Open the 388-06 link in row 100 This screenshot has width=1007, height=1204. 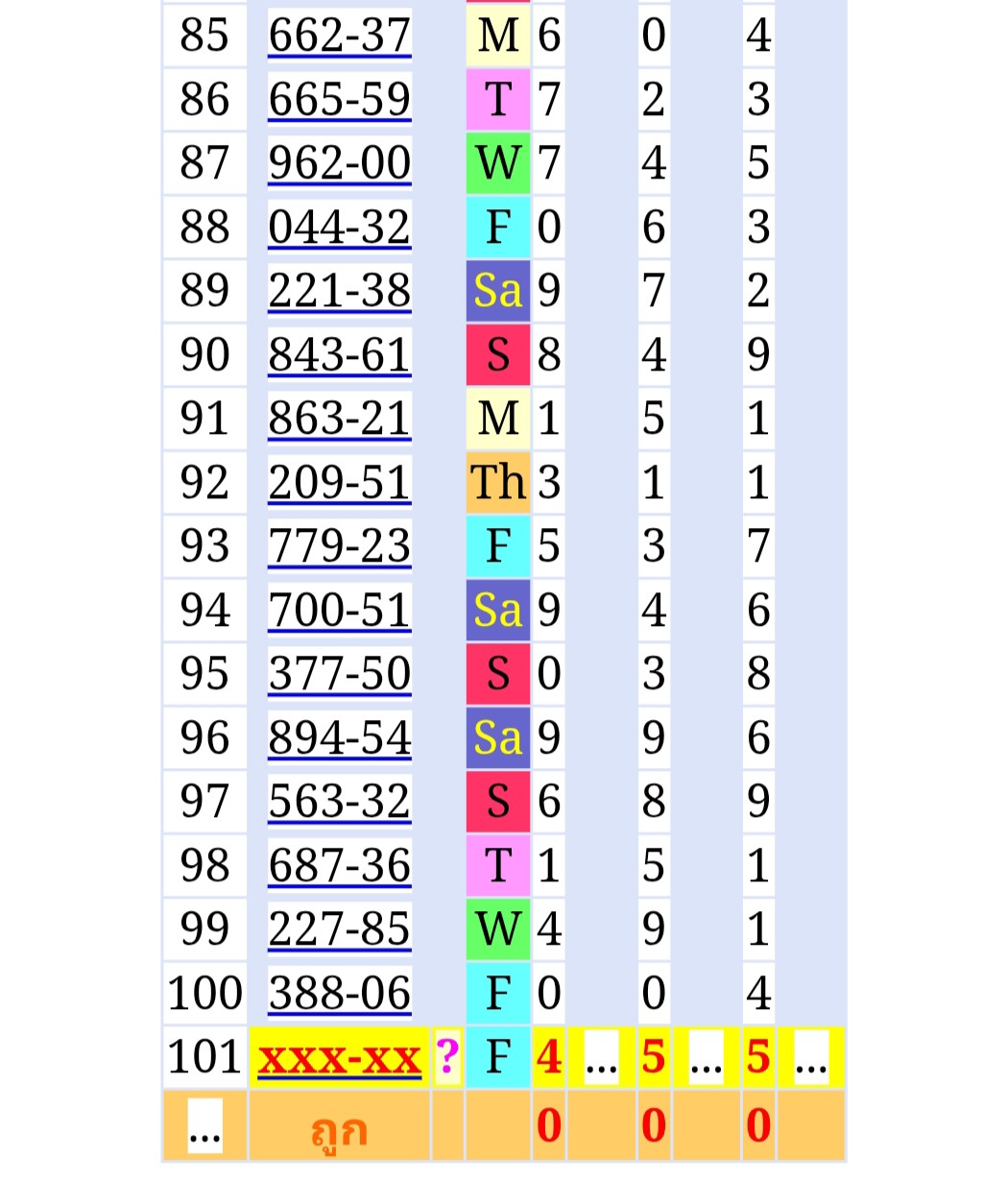339,993
